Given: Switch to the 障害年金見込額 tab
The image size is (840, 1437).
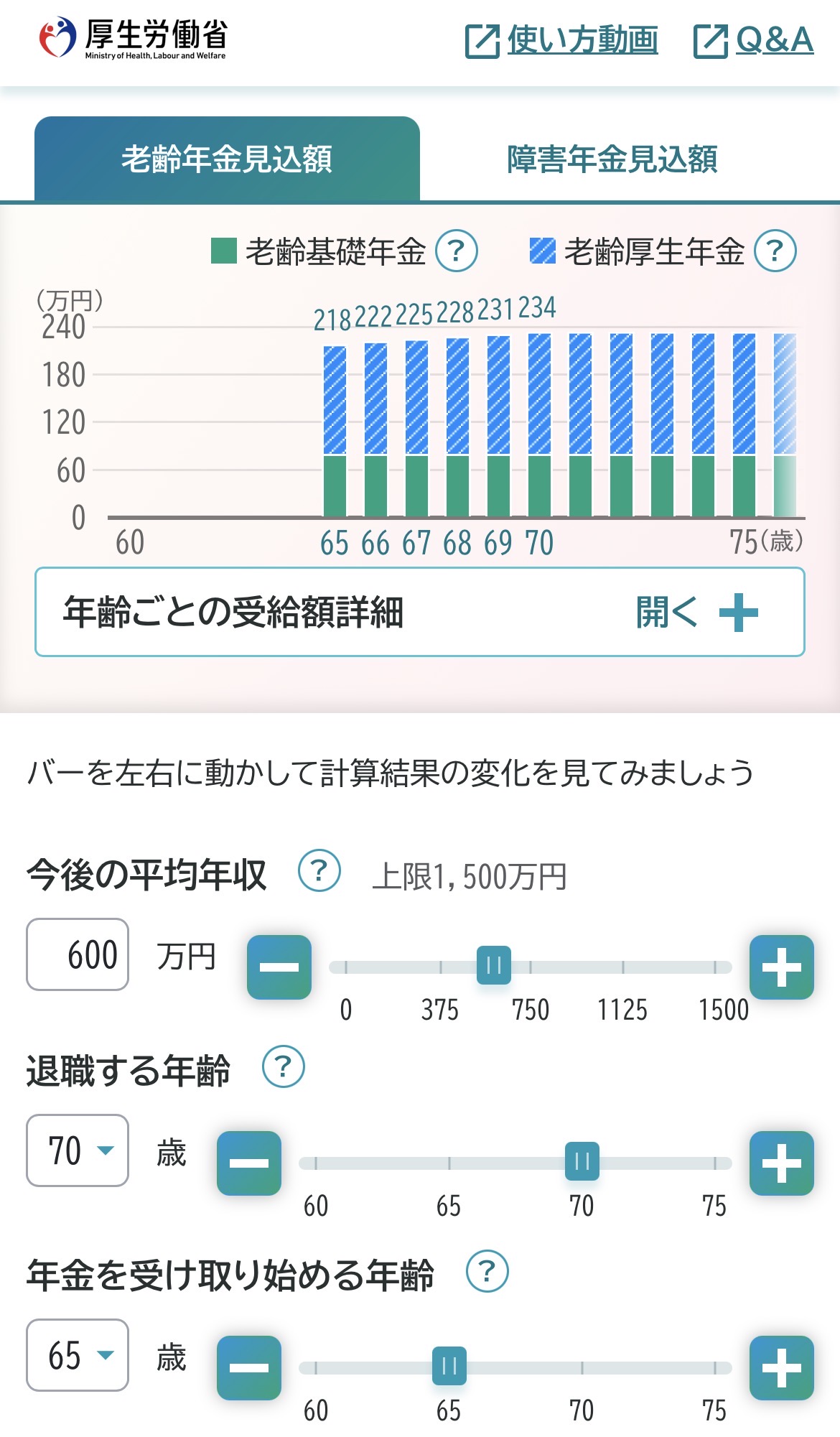Looking at the screenshot, I should pos(612,159).
